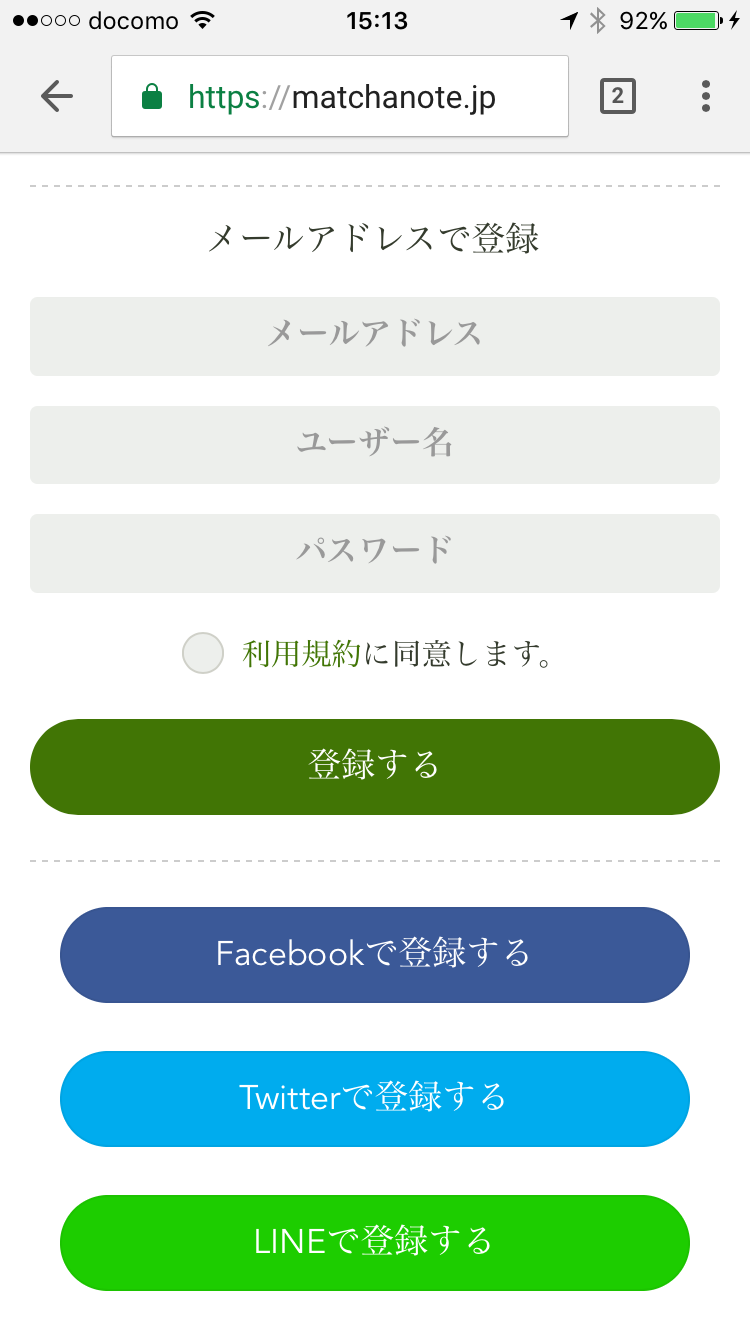
Task: Tap the メールアドレス email input field
Action: (374, 336)
